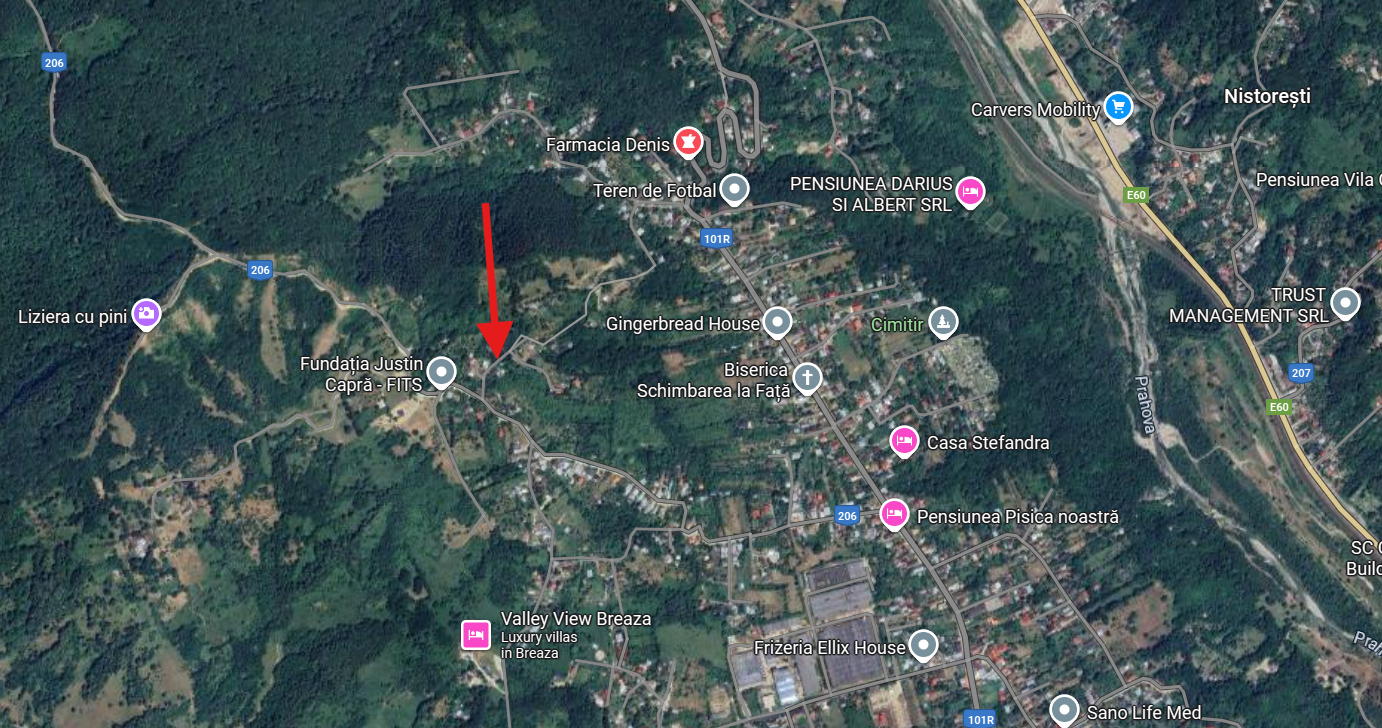Tap the Sano Life Med marker
Screen dimensions: 1382x728
pos(1064,711)
